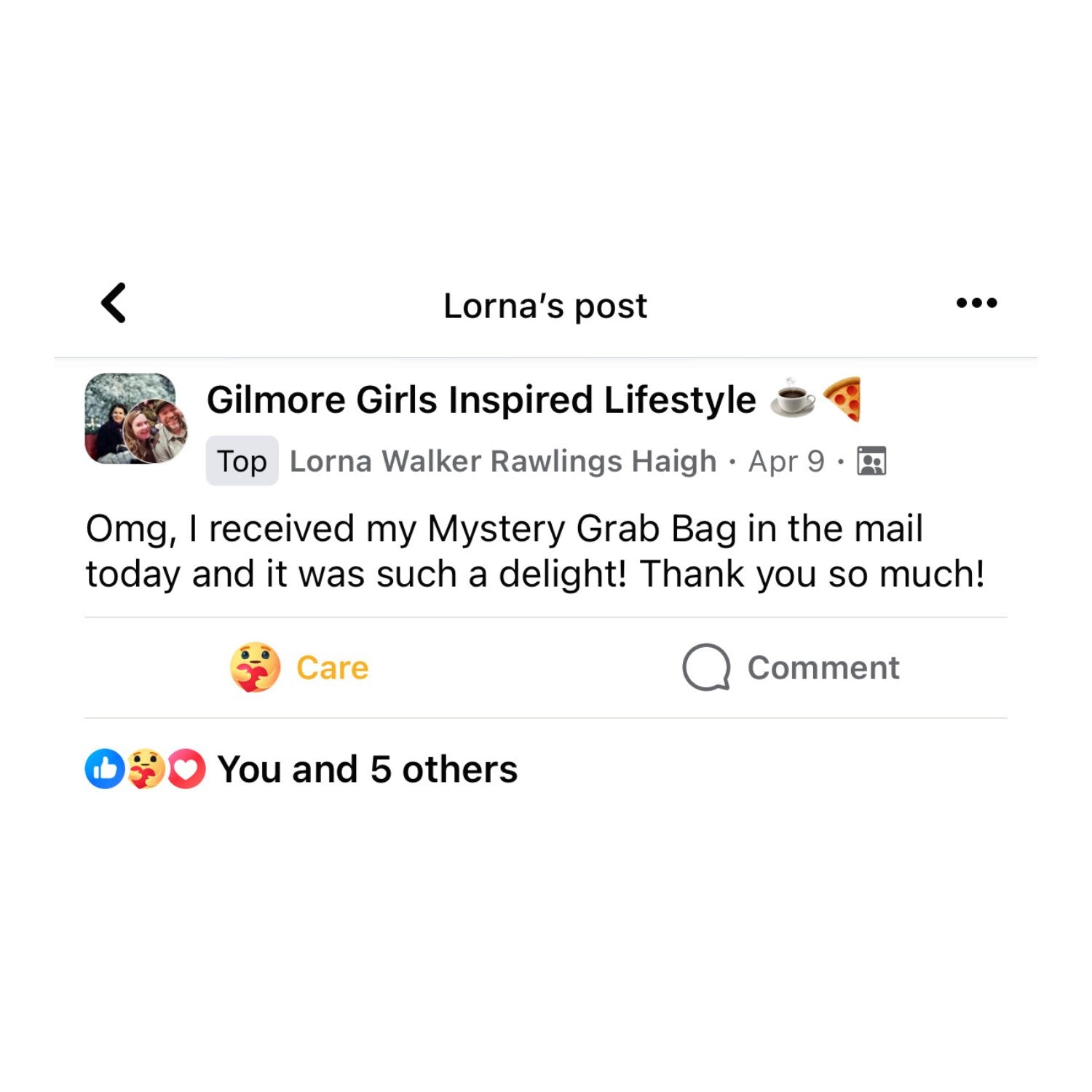
Task: Open Gilmore Girls Inspired Lifestyle group
Action: click(x=480, y=400)
